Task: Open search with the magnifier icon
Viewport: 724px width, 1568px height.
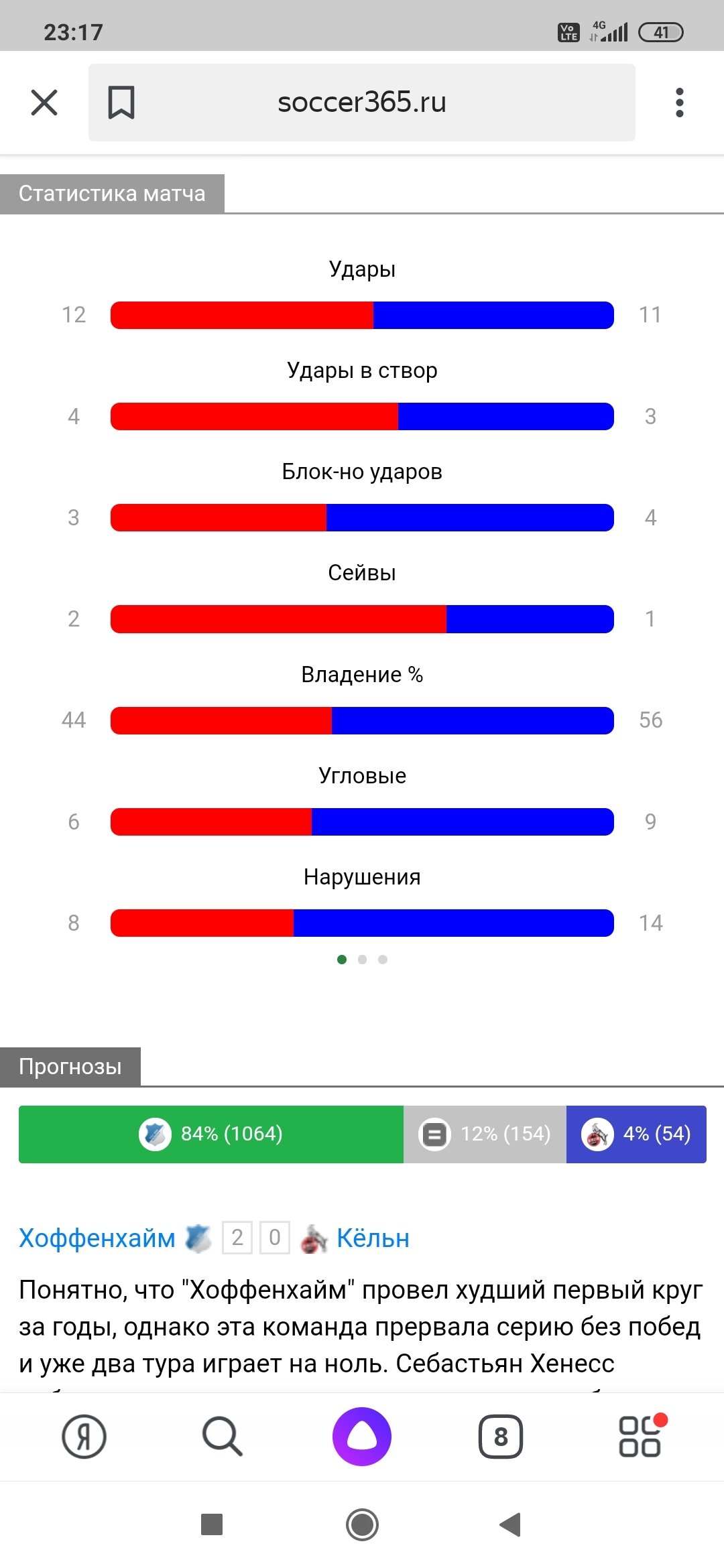Action: [222, 1437]
